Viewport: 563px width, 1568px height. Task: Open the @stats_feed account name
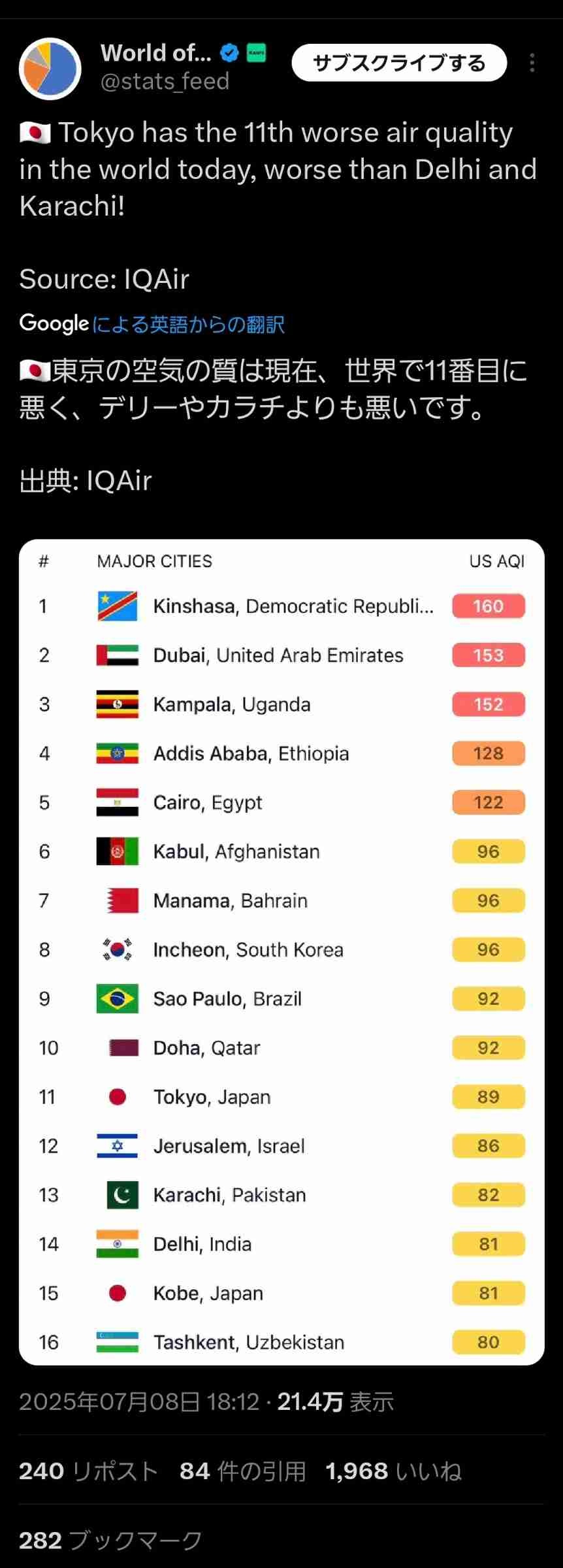[165, 82]
